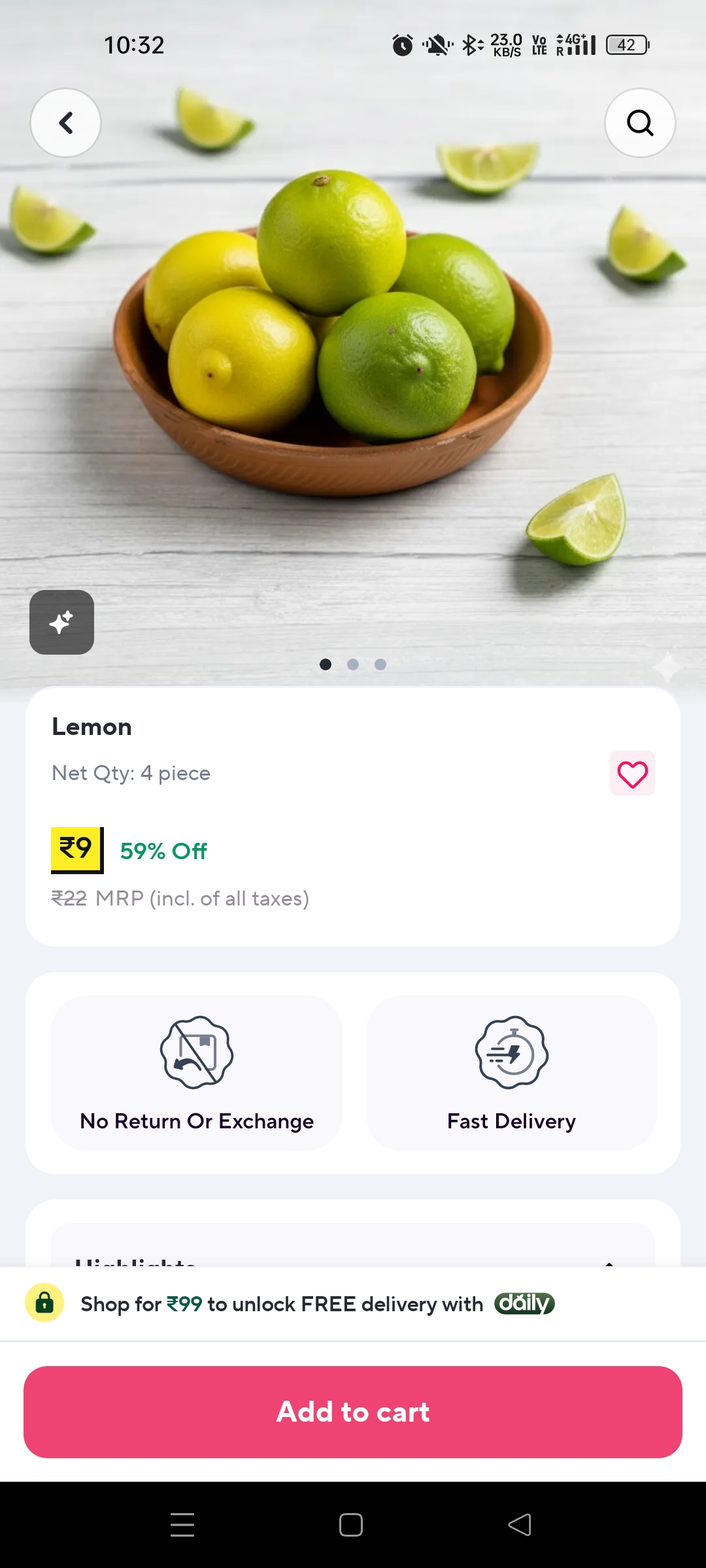
Task: Go back using the top arrow
Action: pyautogui.click(x=65, y=123)
